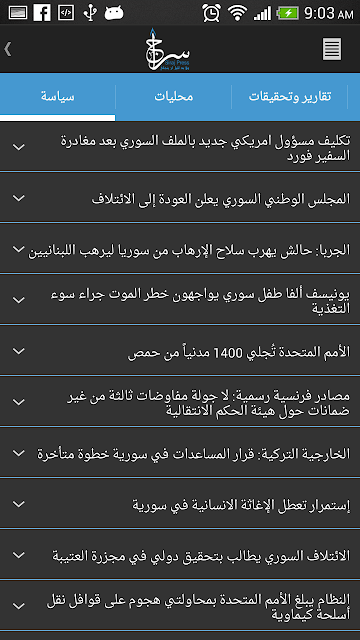360x640 pixels.
Task: Tap the back chevron in the header
Action: [8, 49]
